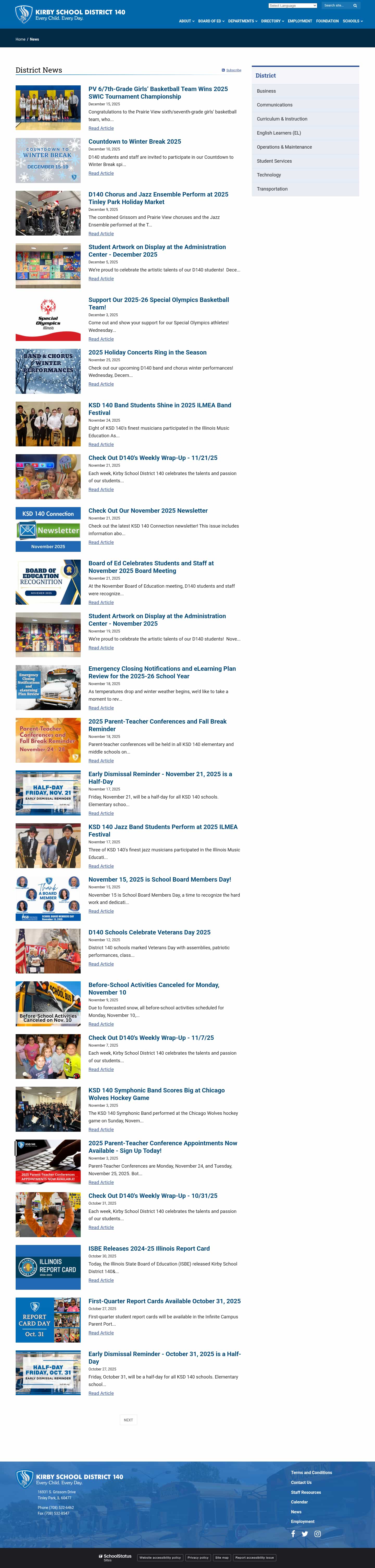
Task: Open Technology in the District sidebar
Action: point(268,175)
